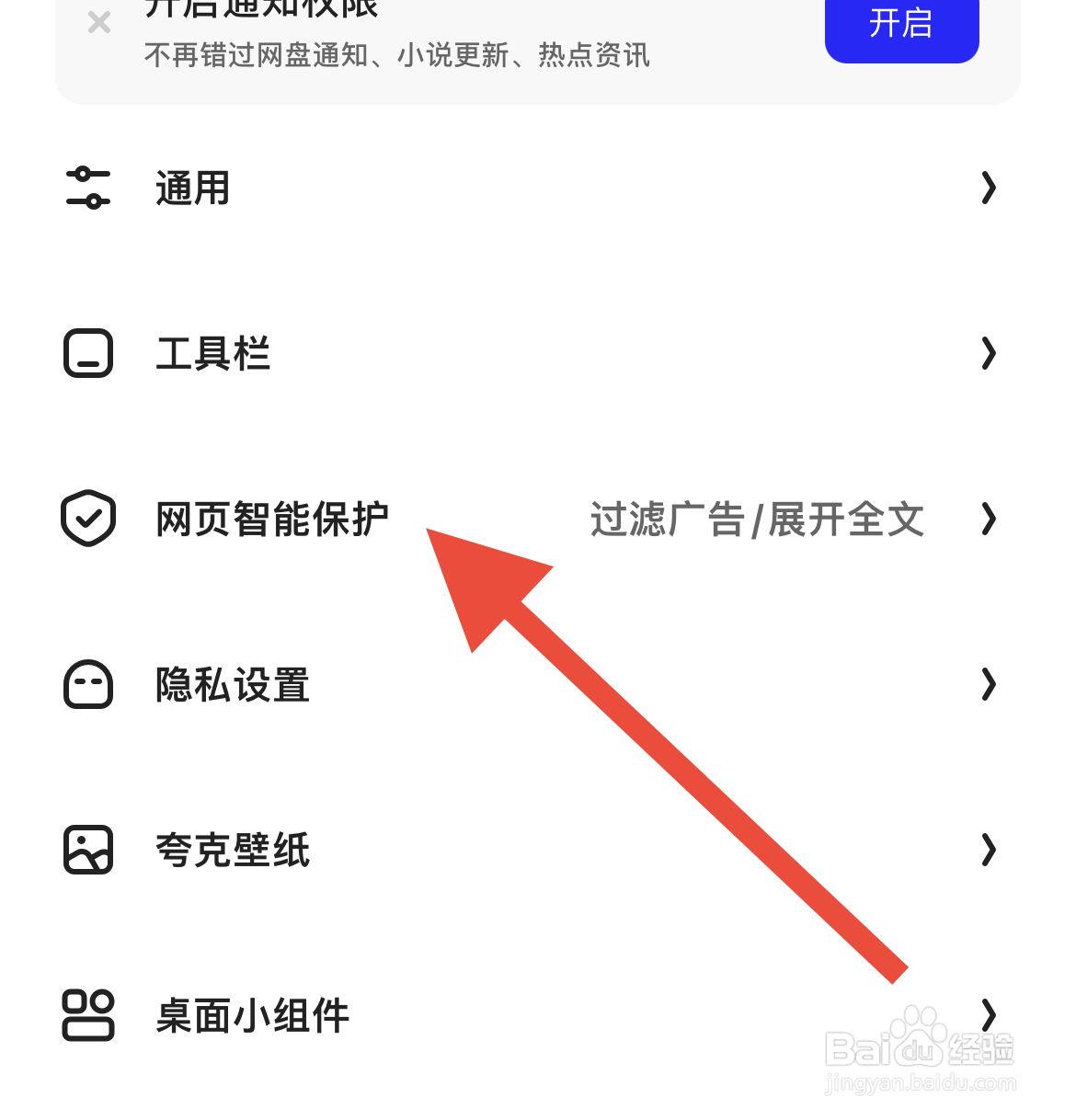
Task: Click the toolbar icon next to 工具栏
Action: click(87, 353)
